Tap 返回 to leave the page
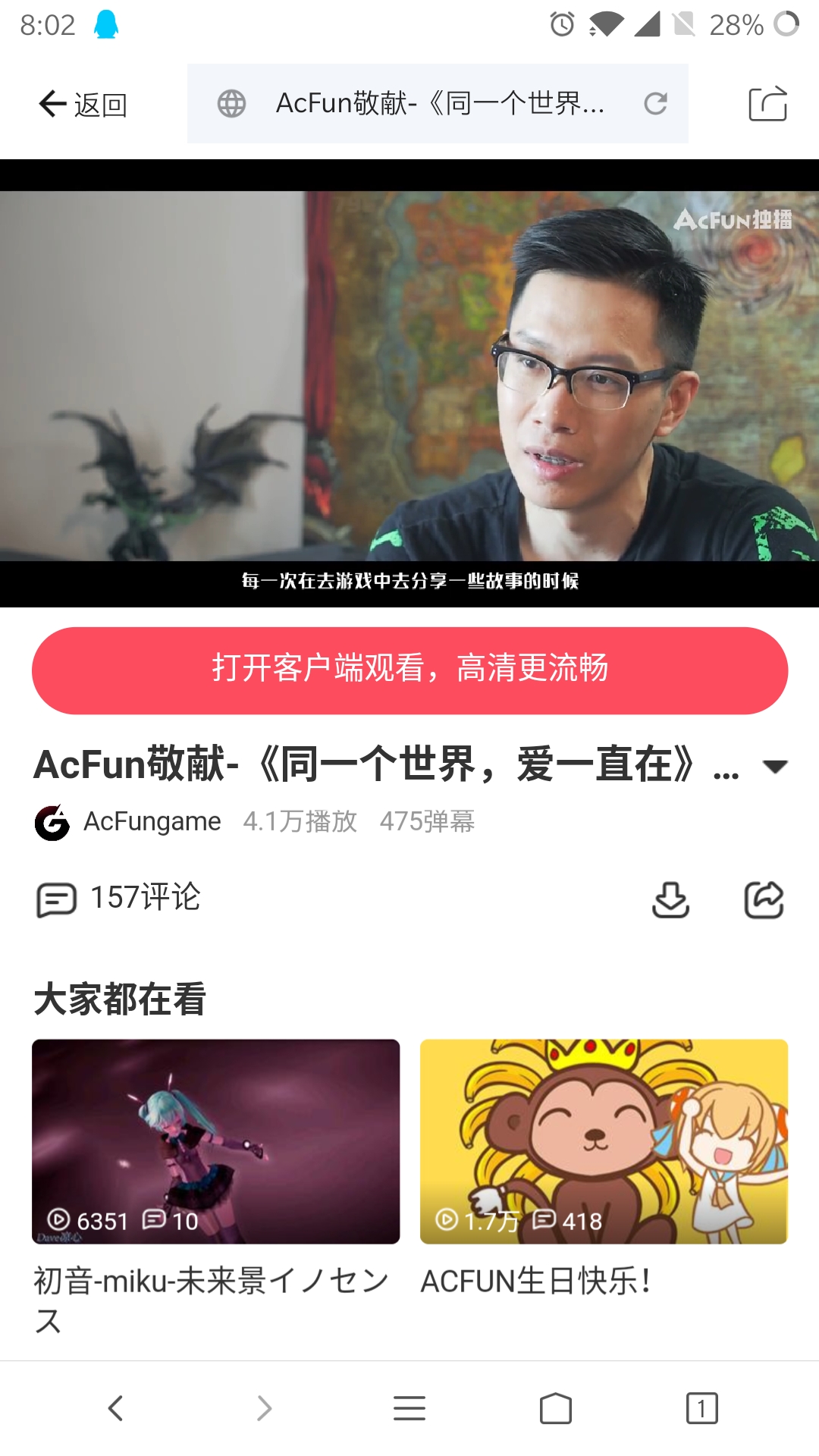 (83, 104)
